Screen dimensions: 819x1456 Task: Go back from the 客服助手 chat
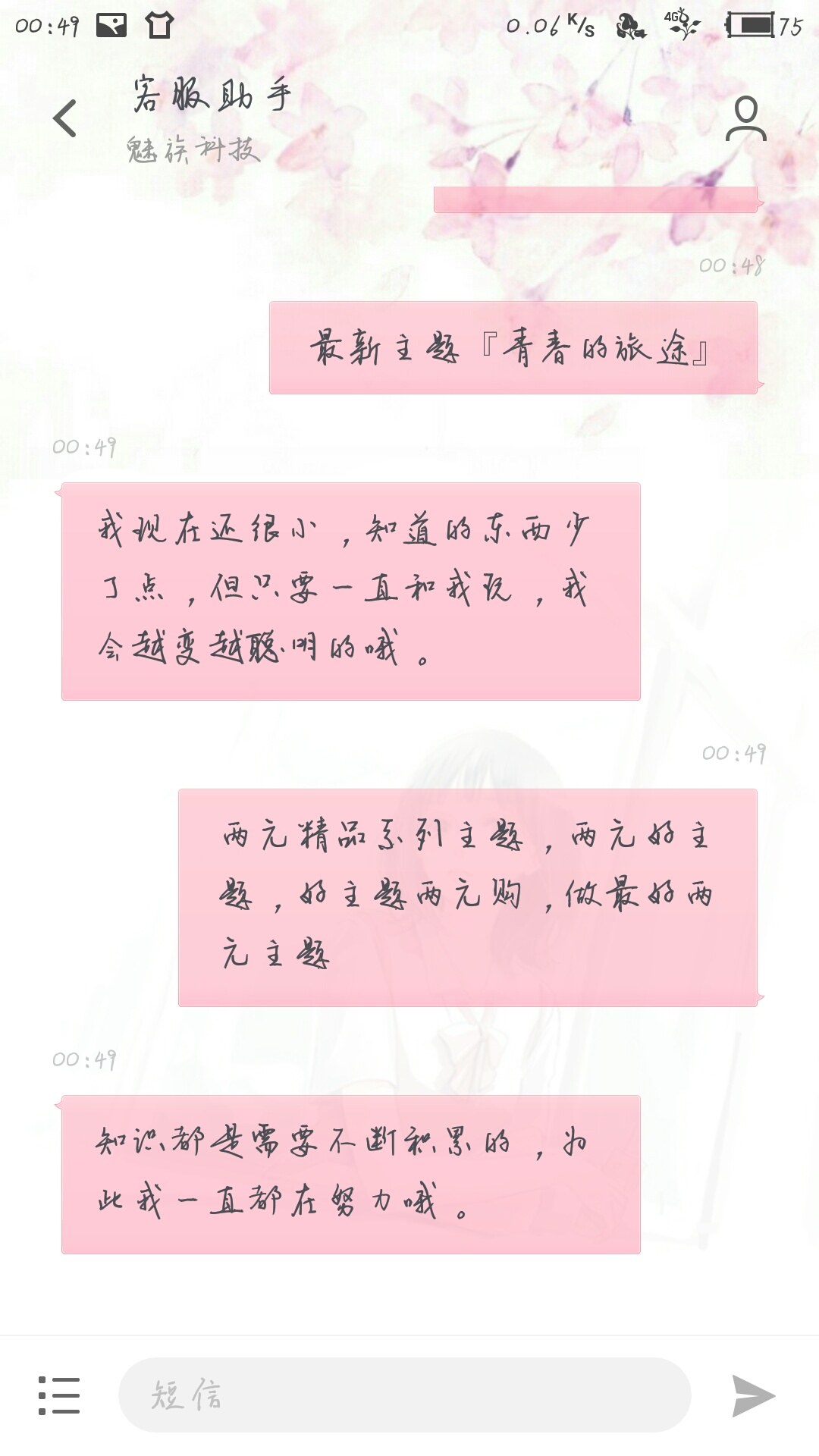(65, 118)
